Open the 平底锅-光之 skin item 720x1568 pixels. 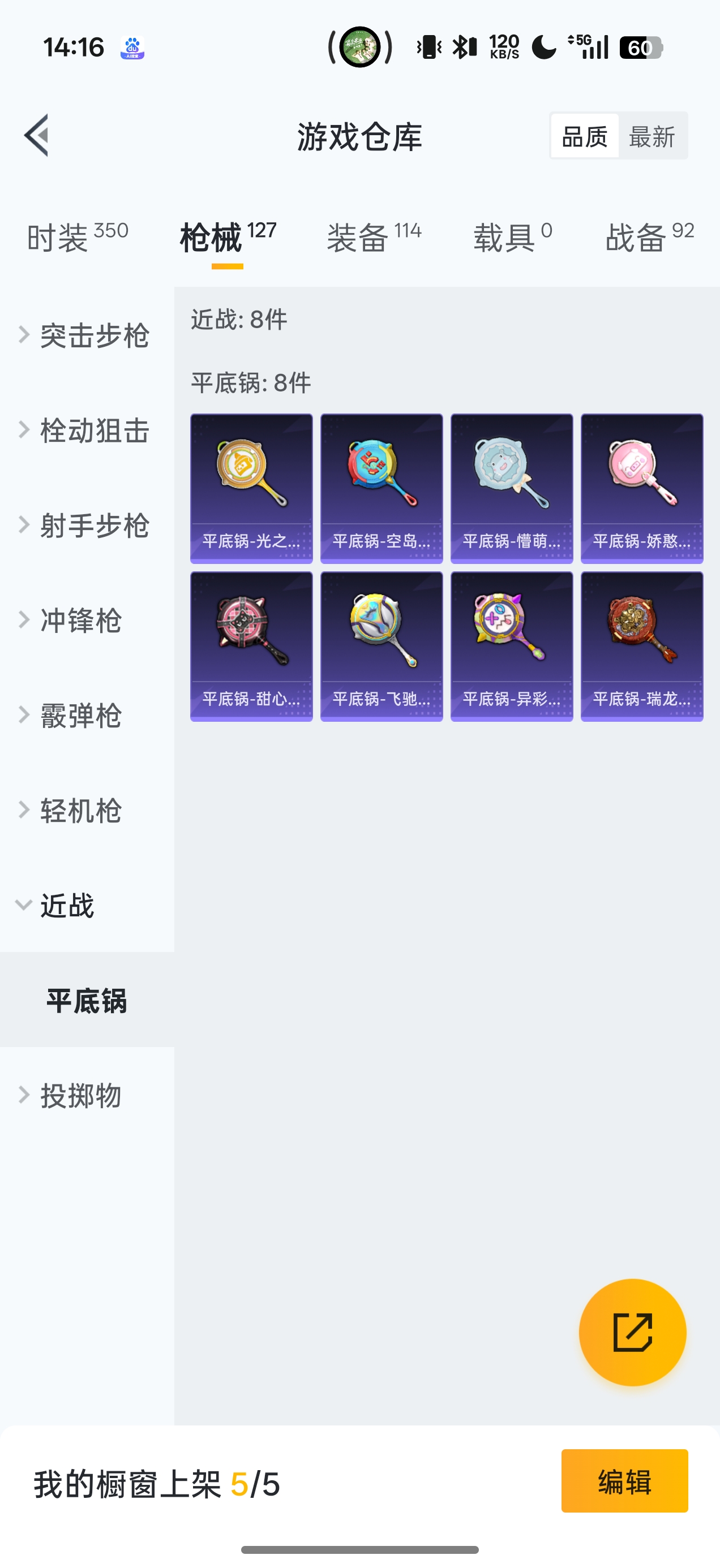(251, 488)
